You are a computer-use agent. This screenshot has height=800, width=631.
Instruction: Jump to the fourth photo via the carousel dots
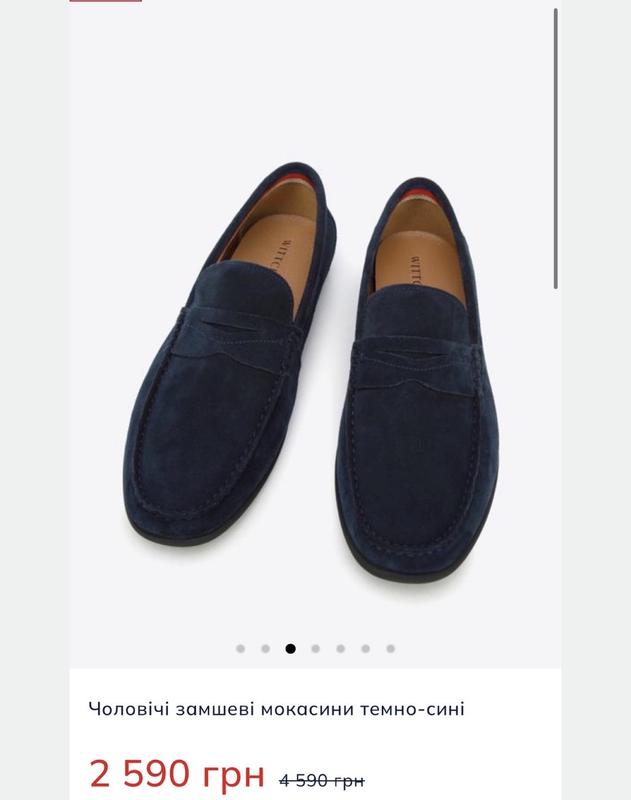pos(316,648)
